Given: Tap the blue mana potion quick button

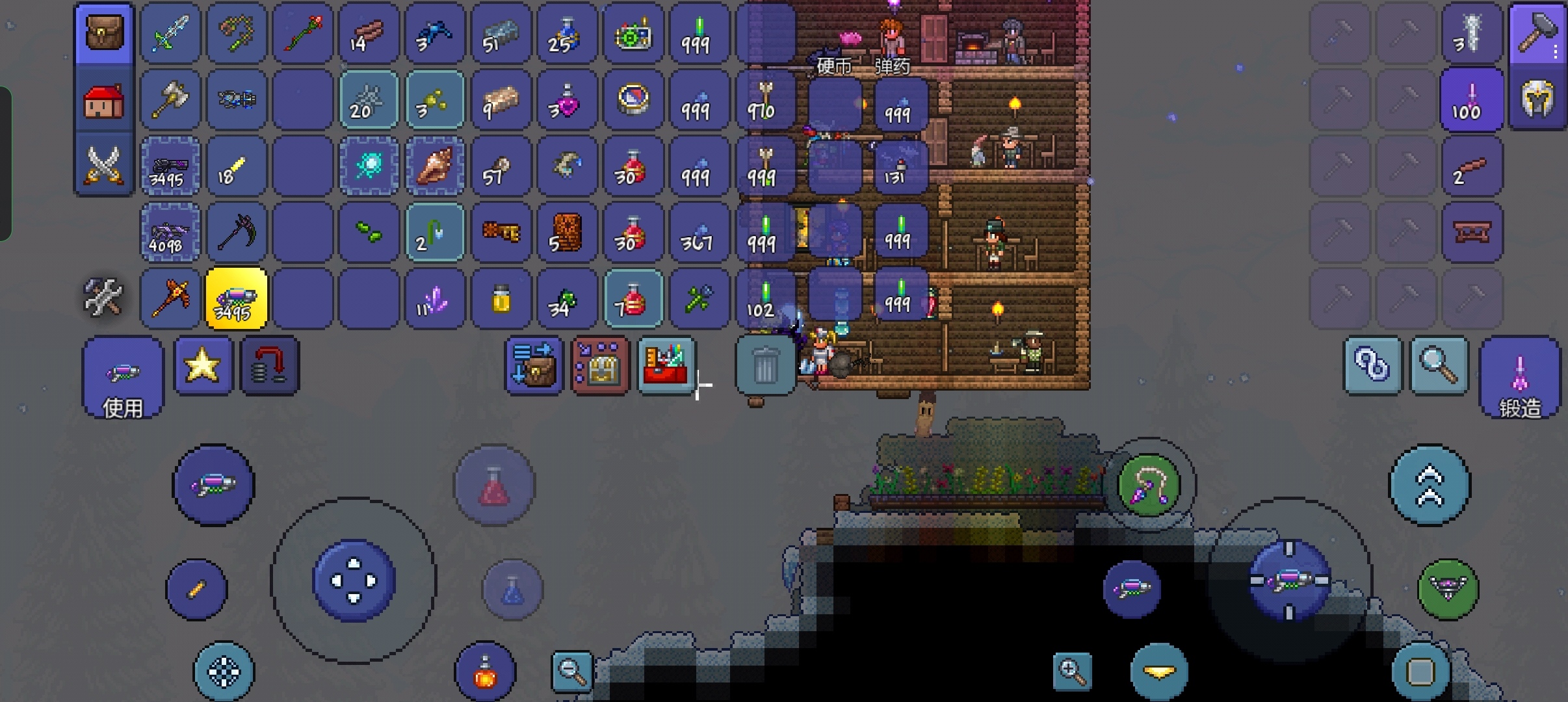Looking at the screenshot, I should pyautogui.click(x=512, y=589).
